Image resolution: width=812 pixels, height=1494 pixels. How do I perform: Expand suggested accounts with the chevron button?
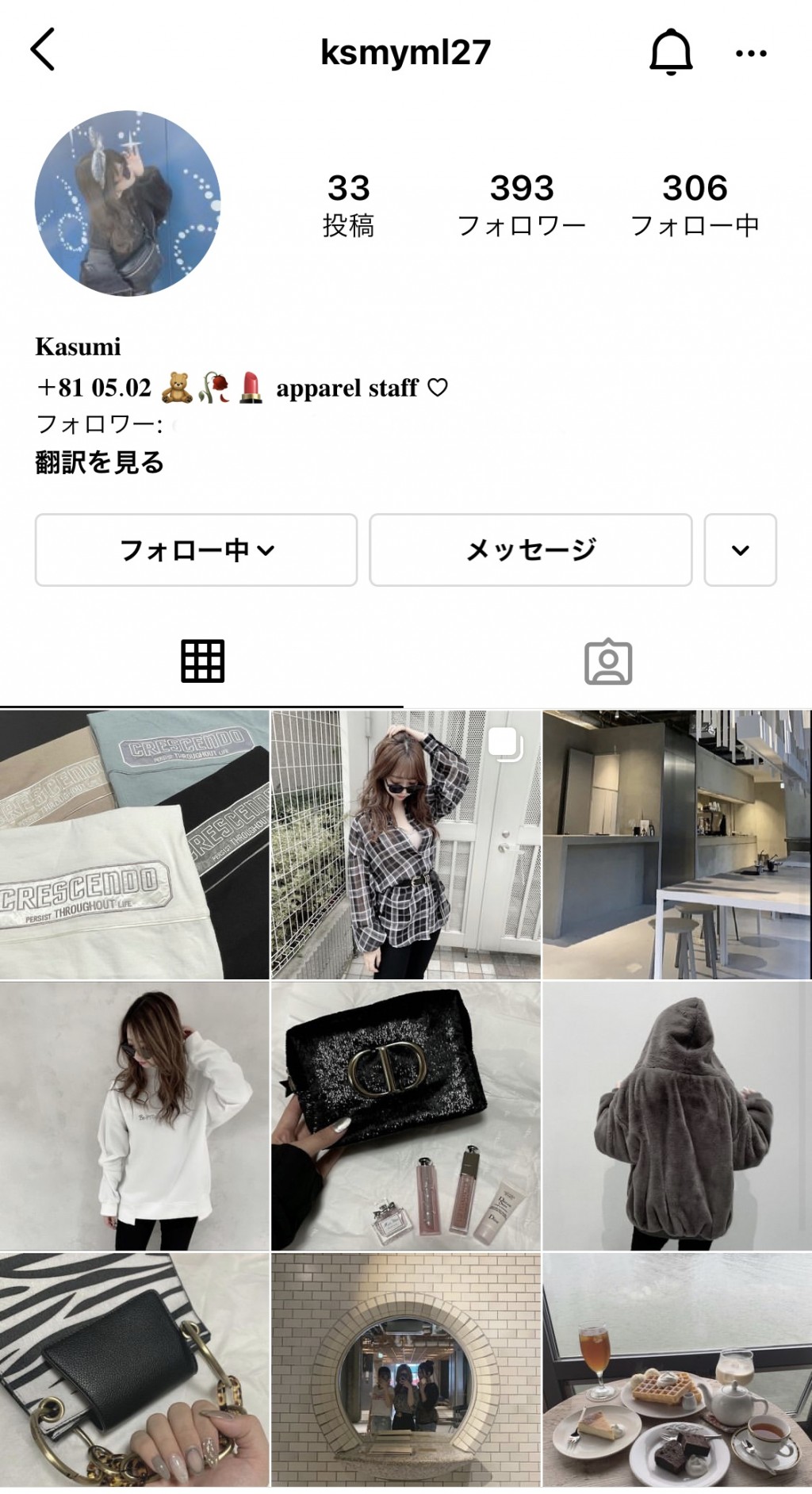point(740,550)
